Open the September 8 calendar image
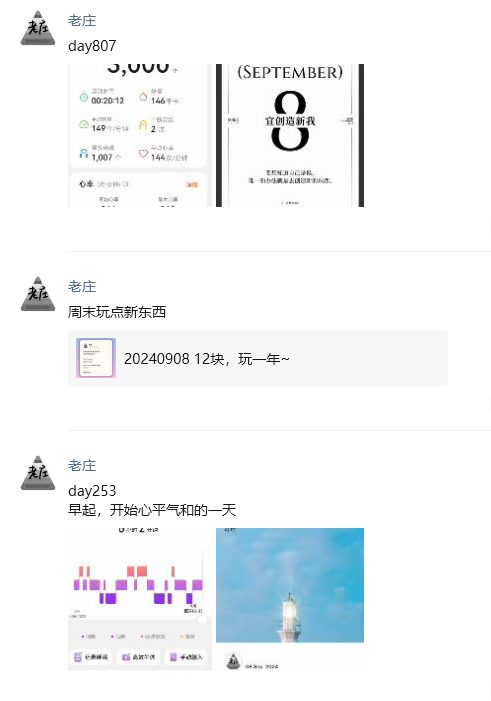The width and height of the screenshot is (491, 701). tap(290, 135)
